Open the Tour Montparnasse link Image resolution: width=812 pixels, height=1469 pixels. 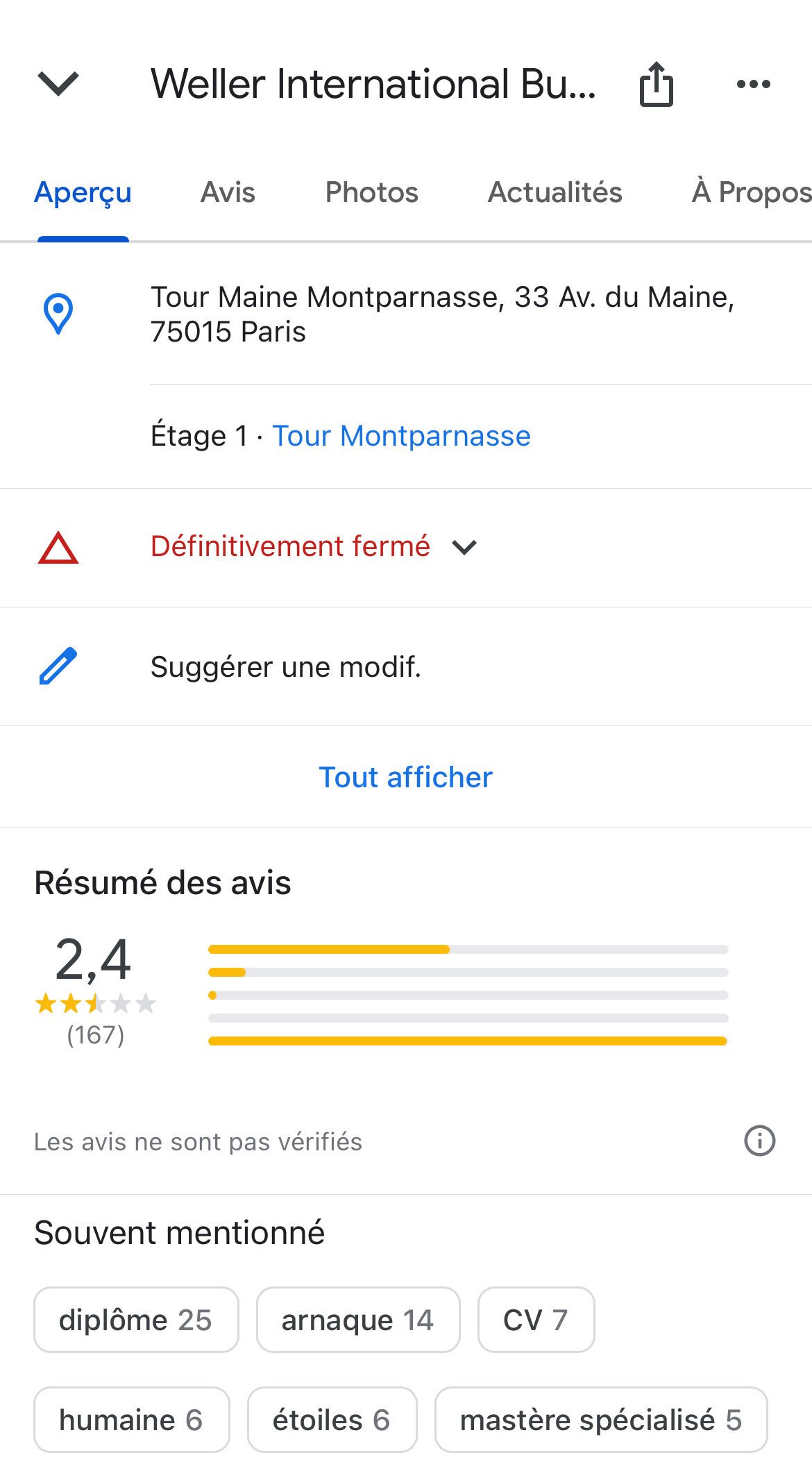pyautogui.click(x=401, y=436)
